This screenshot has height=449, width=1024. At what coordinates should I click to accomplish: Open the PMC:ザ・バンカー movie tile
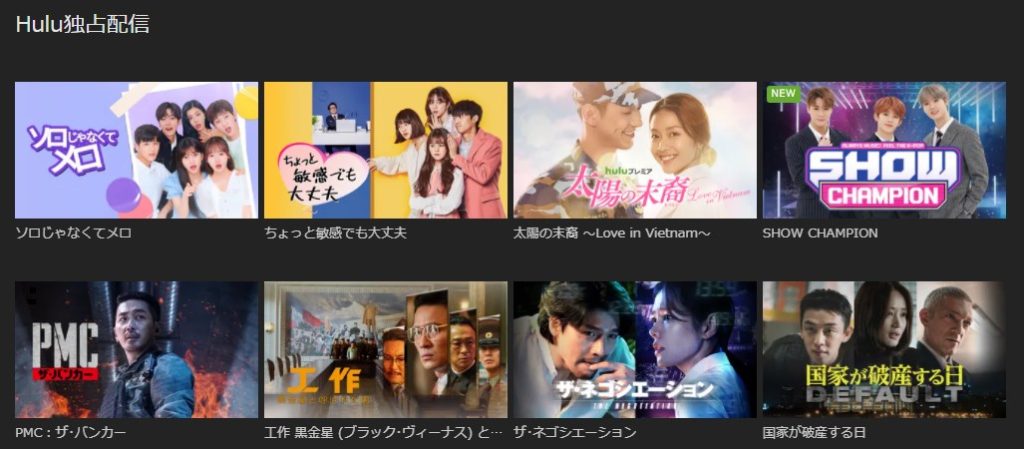(x=136, y=349)
